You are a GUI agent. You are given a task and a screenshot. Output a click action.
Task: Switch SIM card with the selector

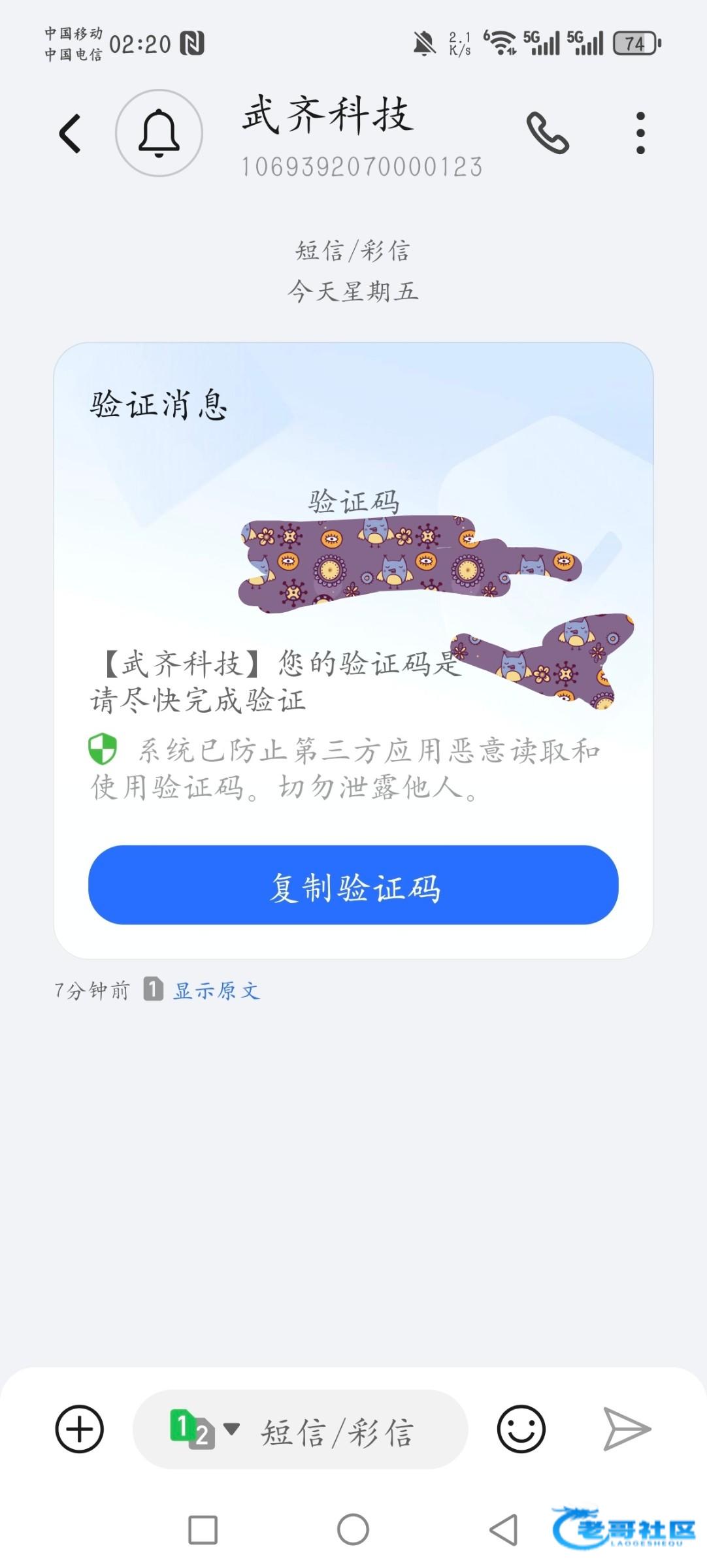(204, 1429)
